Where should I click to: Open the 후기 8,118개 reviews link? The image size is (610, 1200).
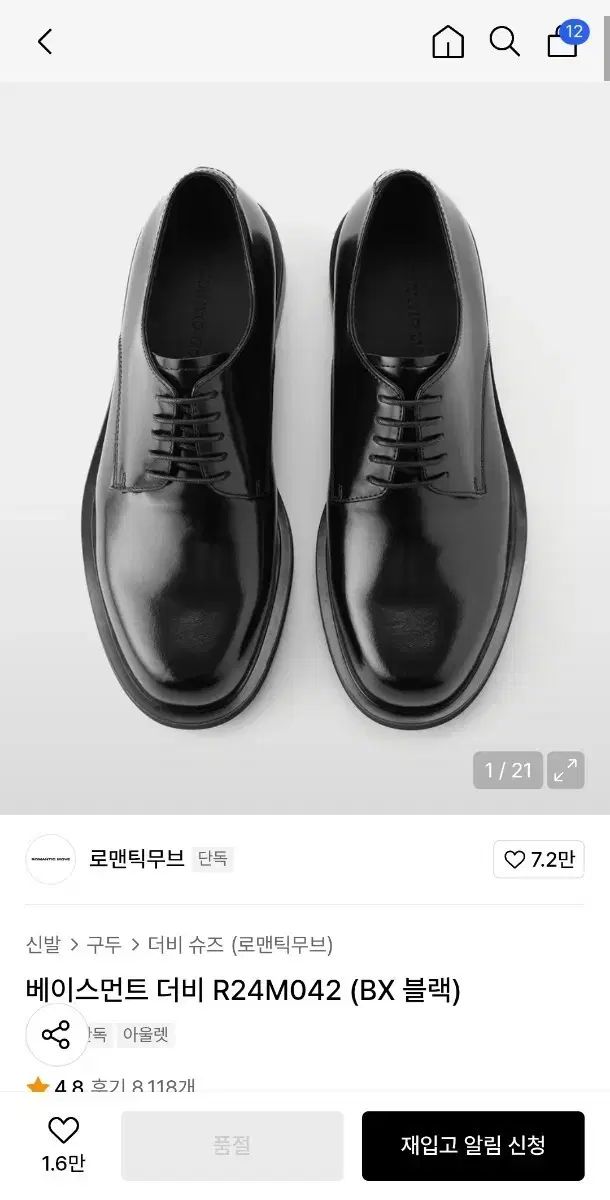(x=143, y=1086)
